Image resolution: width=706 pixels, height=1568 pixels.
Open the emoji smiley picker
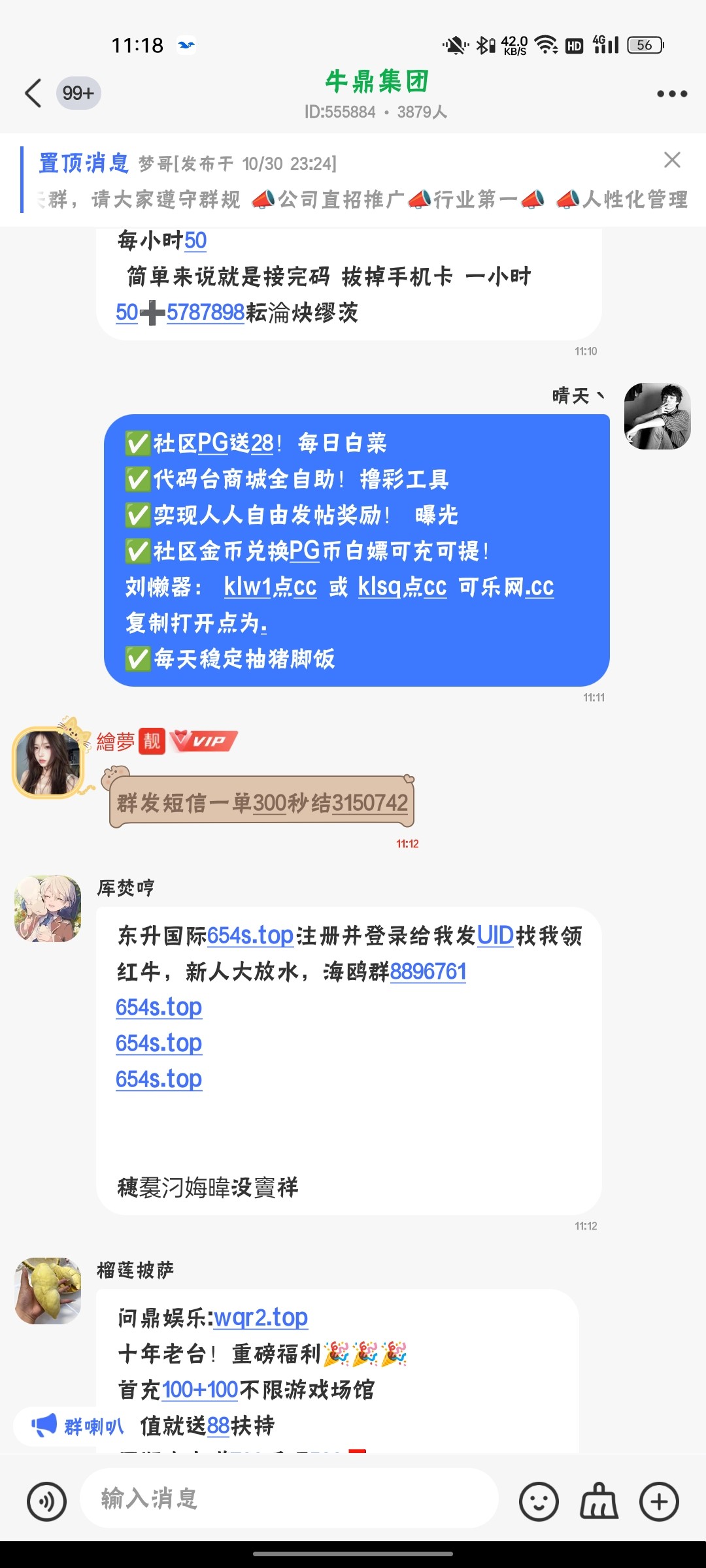[x=537, y=1500]
